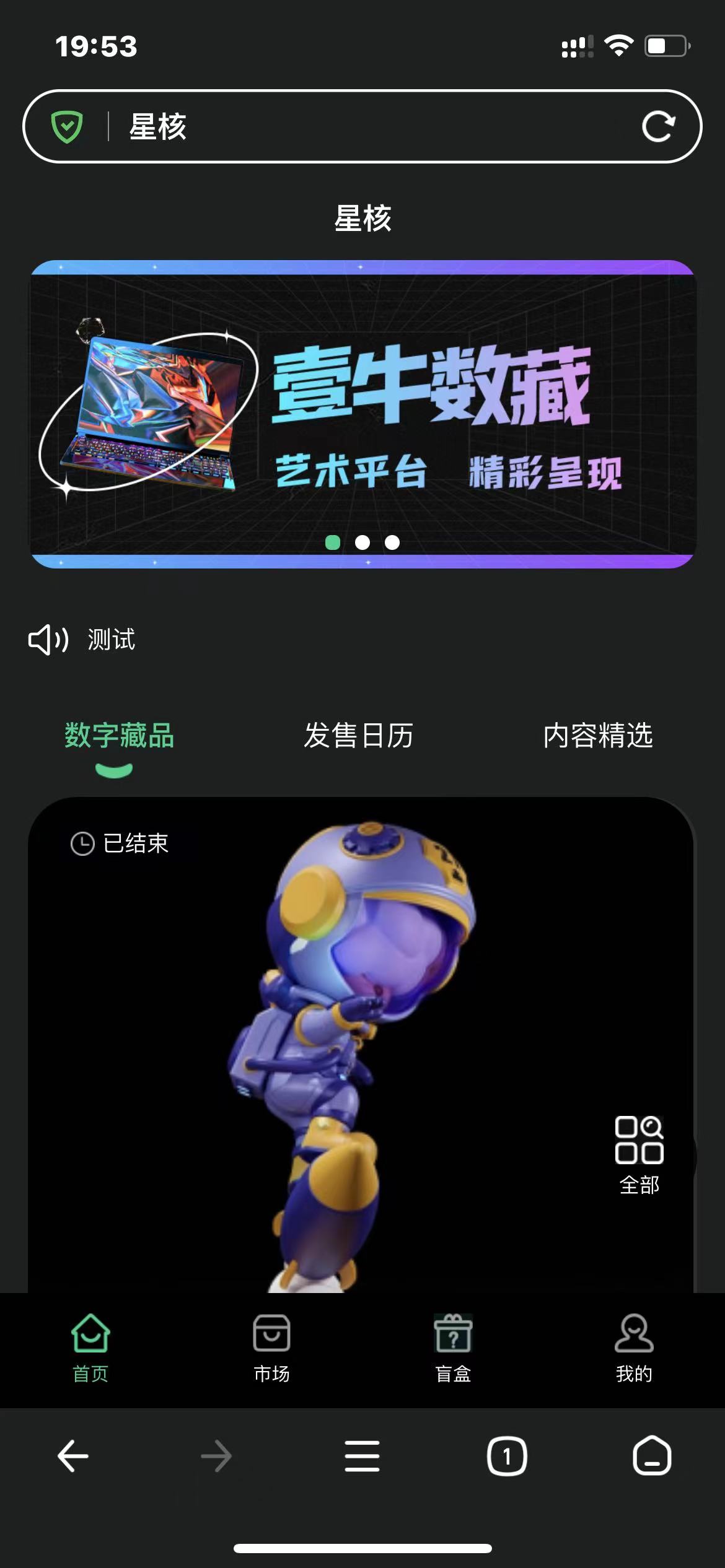Image resolution: width=725 pixels, height=1568 pixels.
Task: Open the browser tab switcher
Action: tap(507, 1456)
